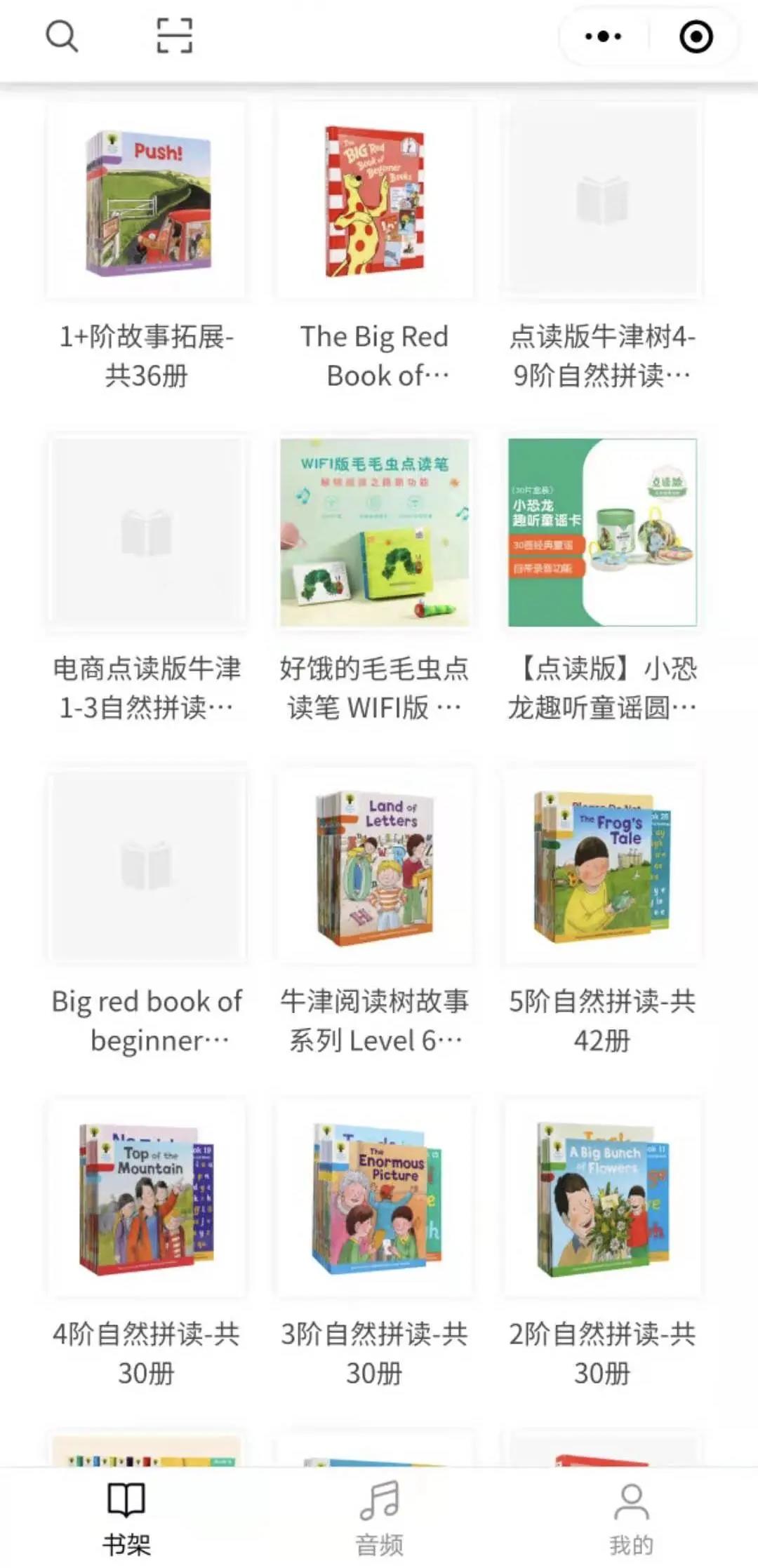
Task: Open the mini program overflow menu
Action: click(603, 36)
